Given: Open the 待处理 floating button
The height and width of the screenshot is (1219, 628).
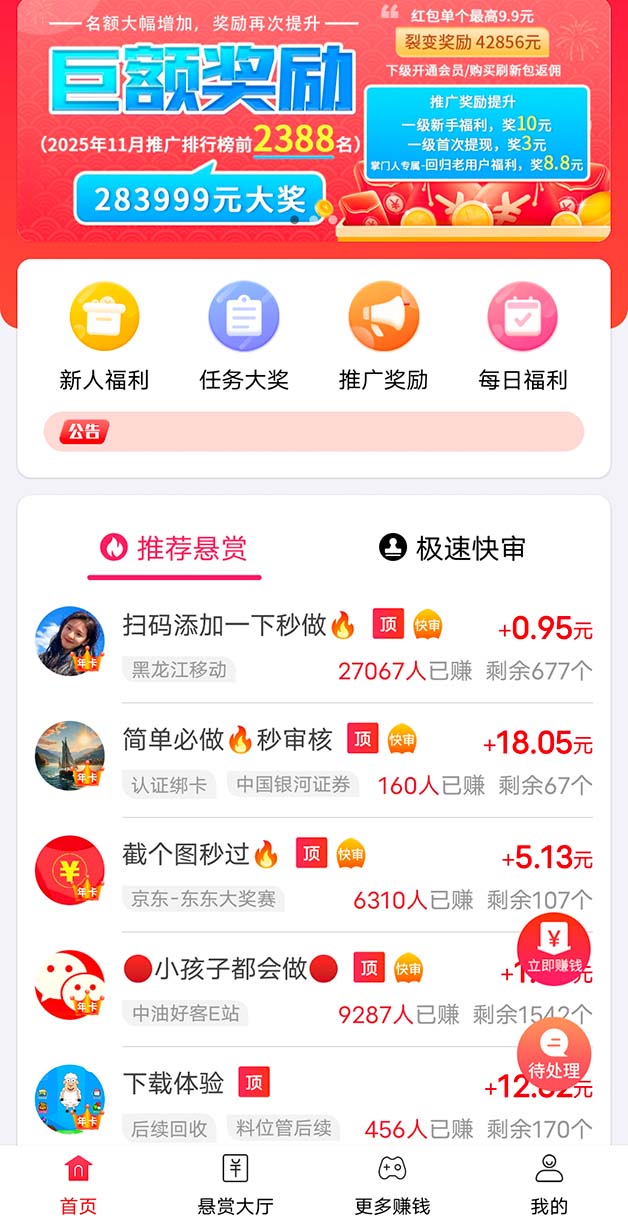Looking at the screenshot, I should (x=554, y=1054).
